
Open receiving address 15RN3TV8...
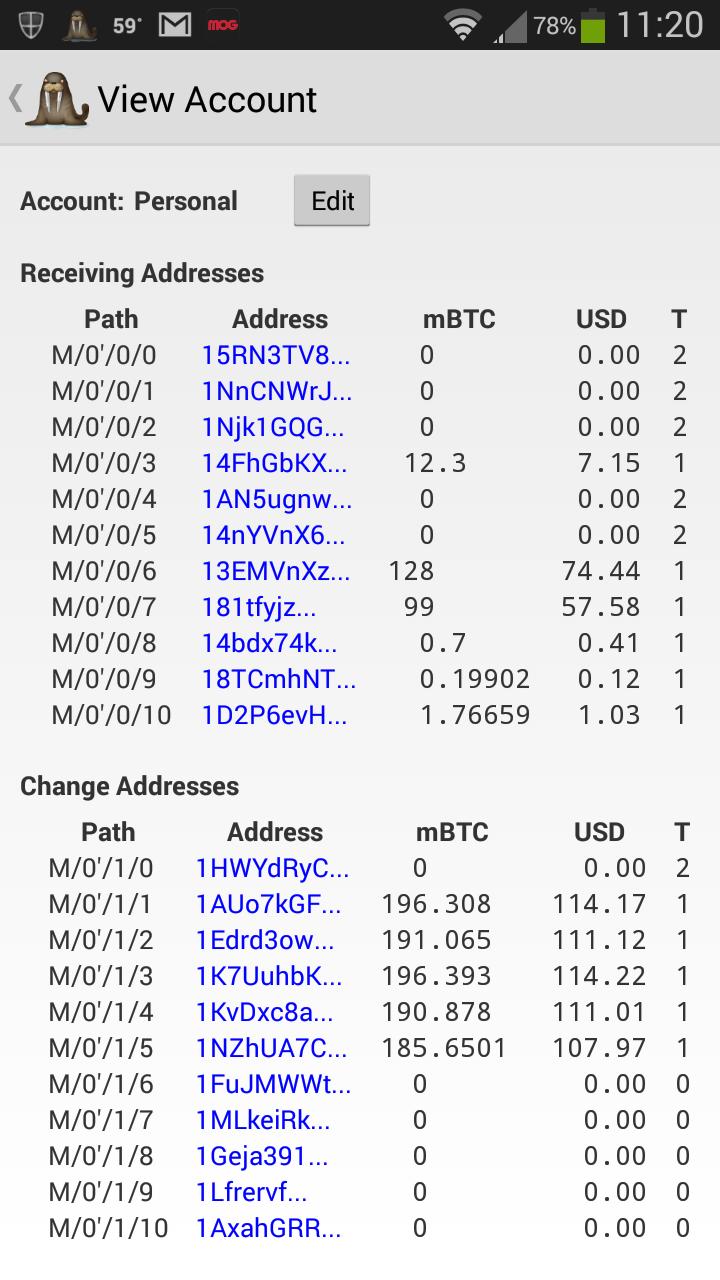tap(276, 355)
